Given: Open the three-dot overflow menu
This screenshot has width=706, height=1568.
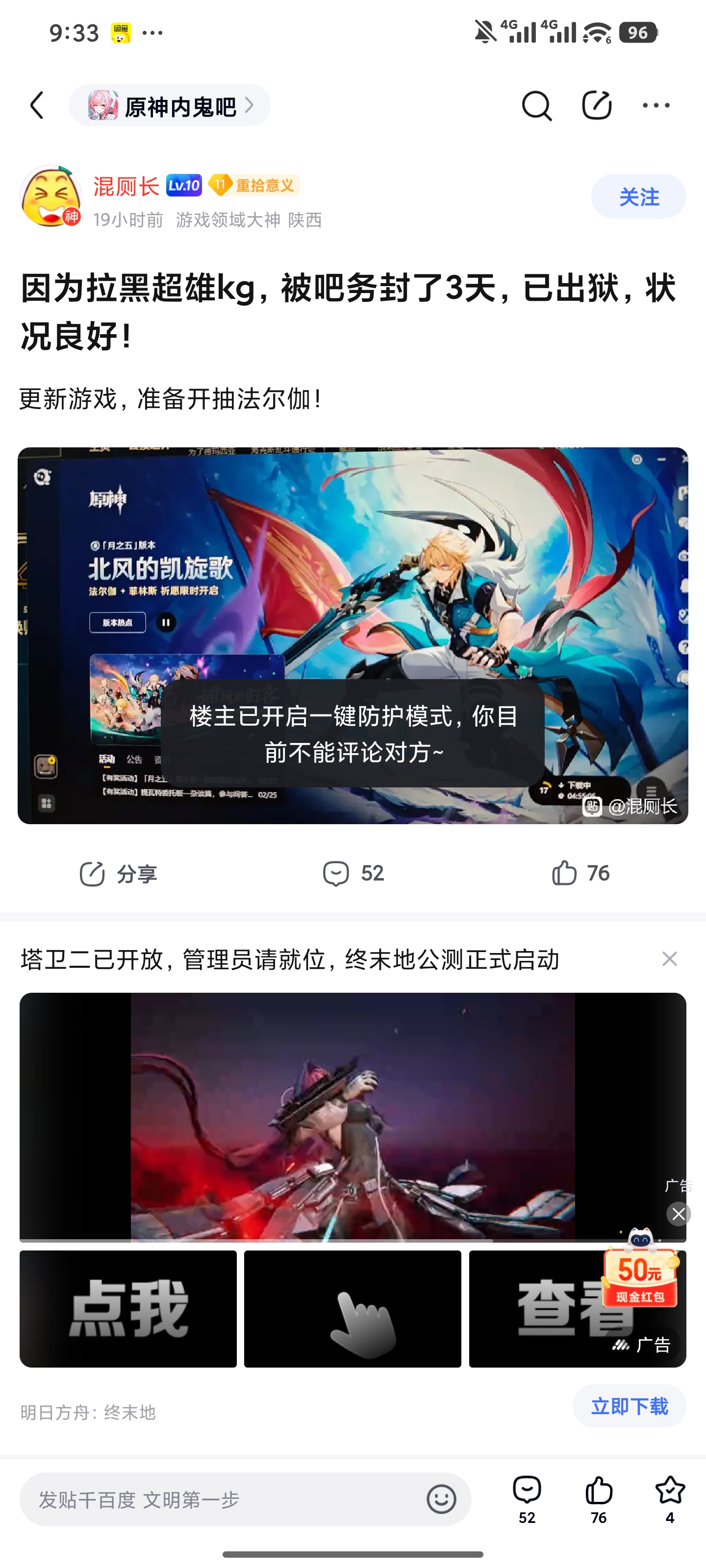Looking at the screenshot, I should click(x=656, y=106).
